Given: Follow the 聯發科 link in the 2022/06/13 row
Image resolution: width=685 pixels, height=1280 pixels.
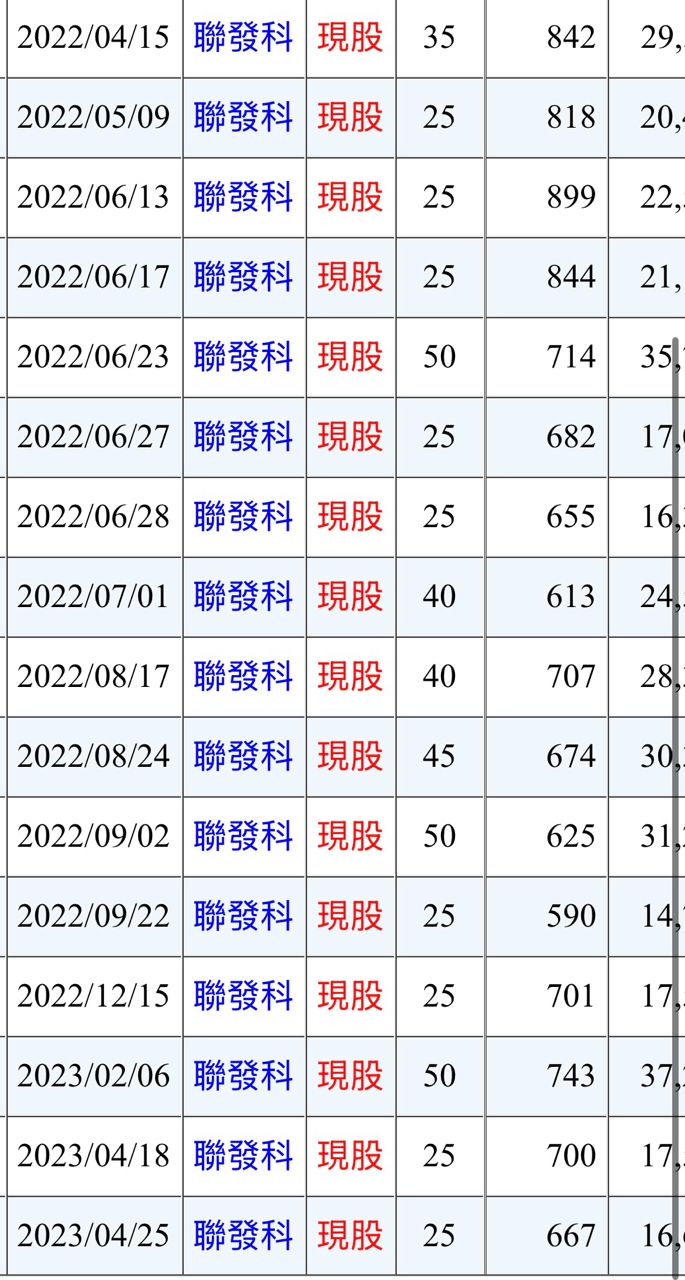Looking at the screenshot, I should pyautogui.click(x=243, y=197).
